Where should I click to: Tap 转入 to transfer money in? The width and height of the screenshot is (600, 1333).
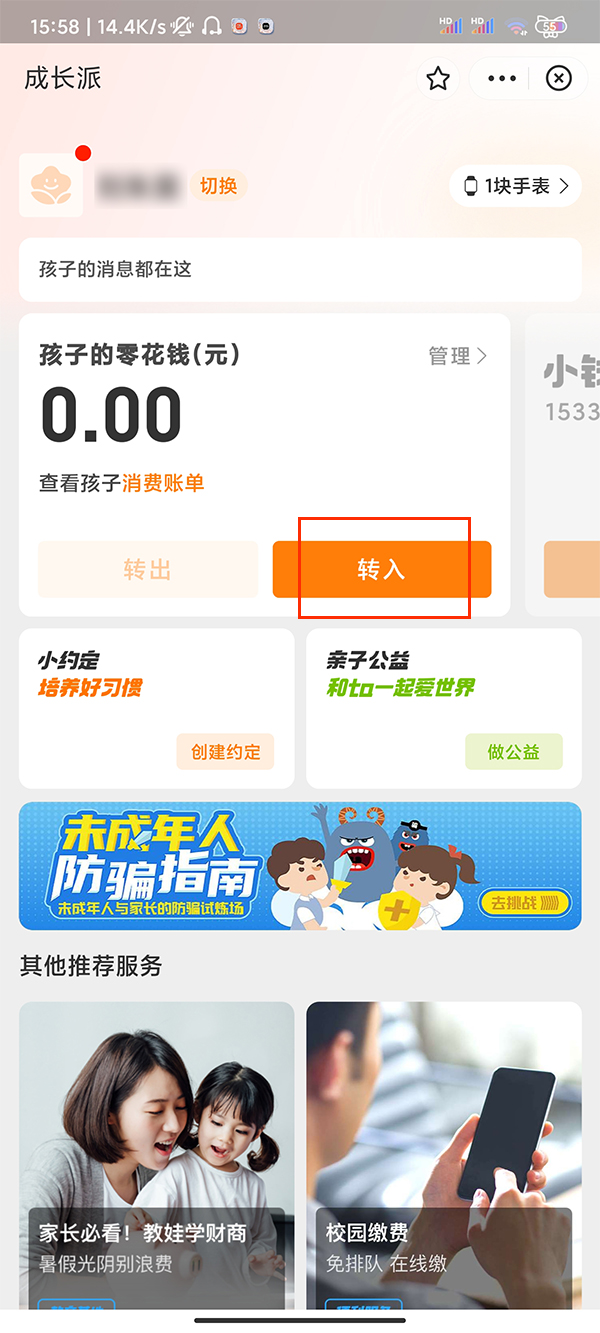click(x=381, y=570)
